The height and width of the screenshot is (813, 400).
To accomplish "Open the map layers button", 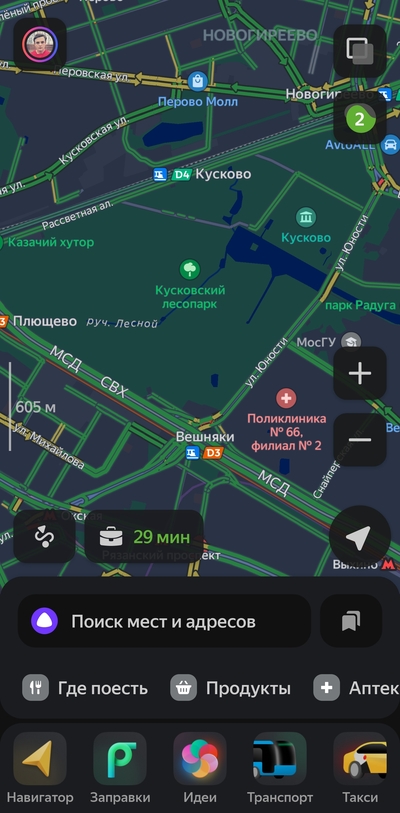I will (x=360, y=51).
